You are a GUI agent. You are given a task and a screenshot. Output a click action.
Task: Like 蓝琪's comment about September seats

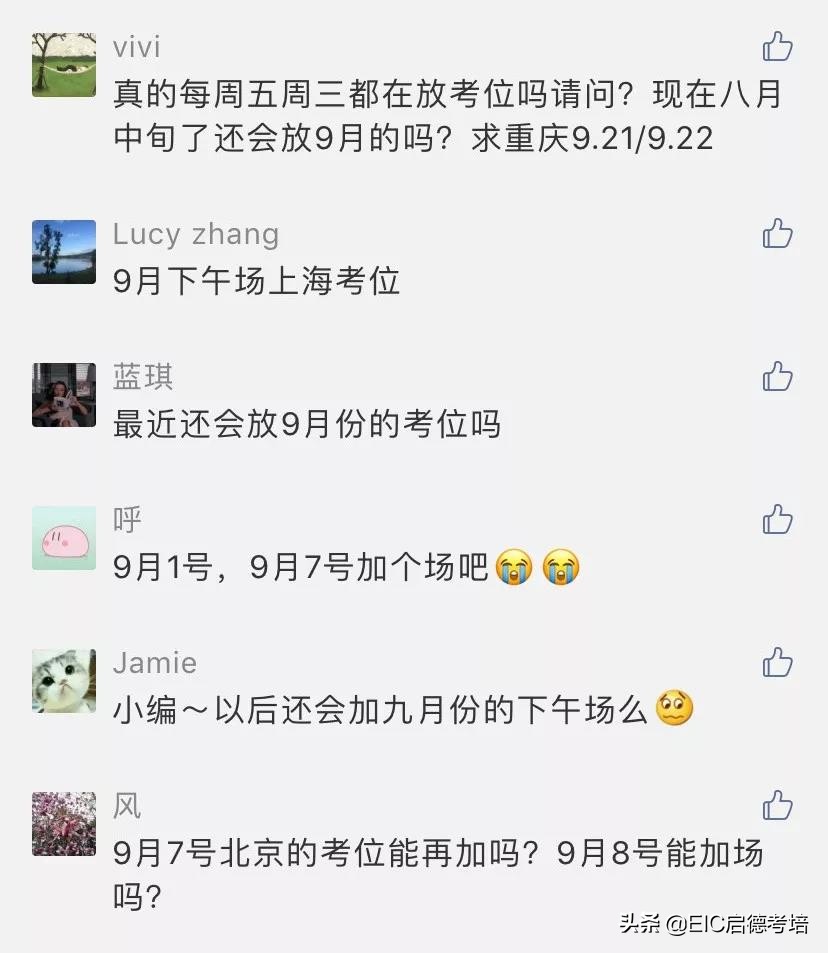click(x=776, y=377)
